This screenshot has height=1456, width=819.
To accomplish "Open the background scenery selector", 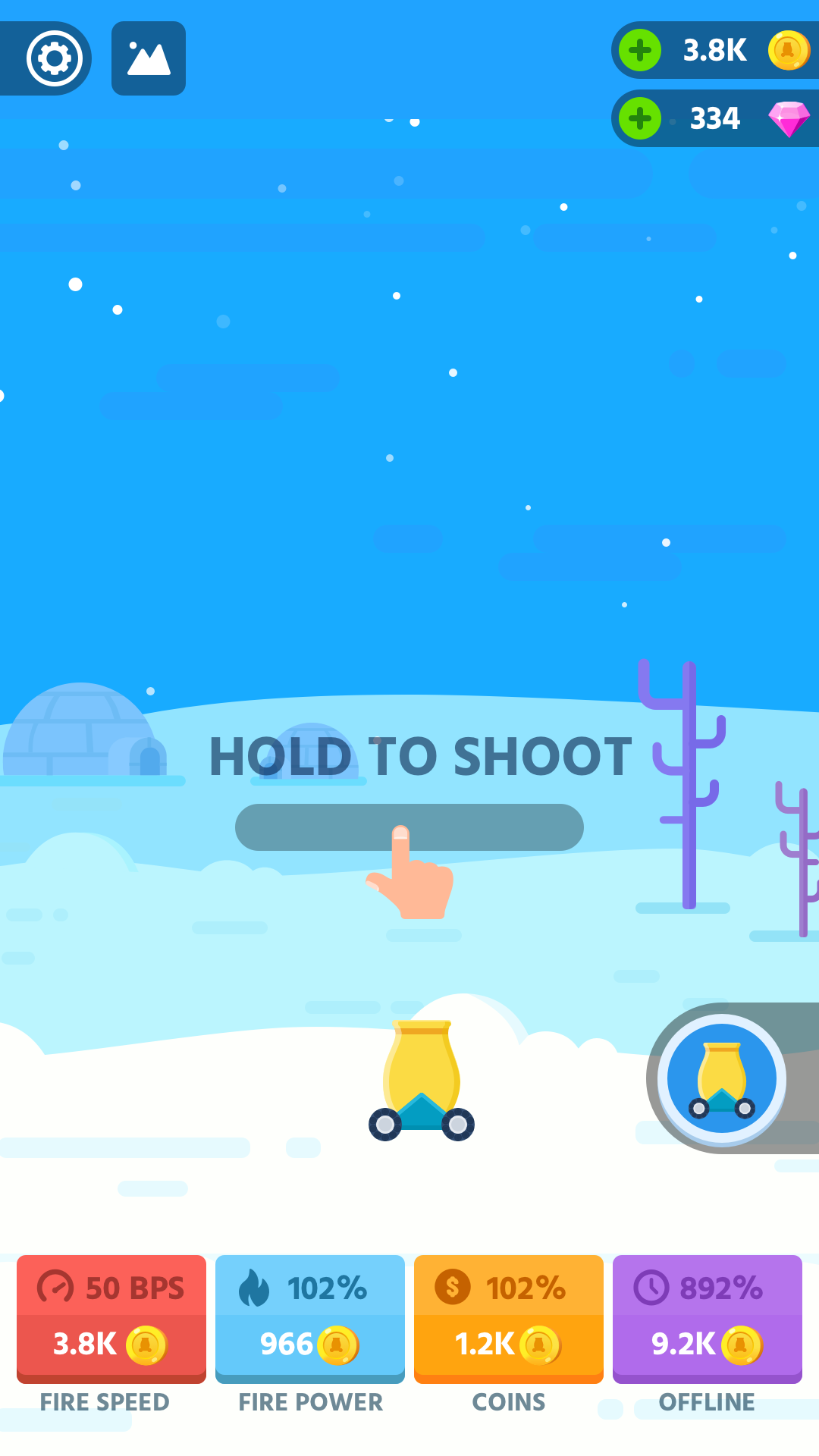I will tap(149, 58).
